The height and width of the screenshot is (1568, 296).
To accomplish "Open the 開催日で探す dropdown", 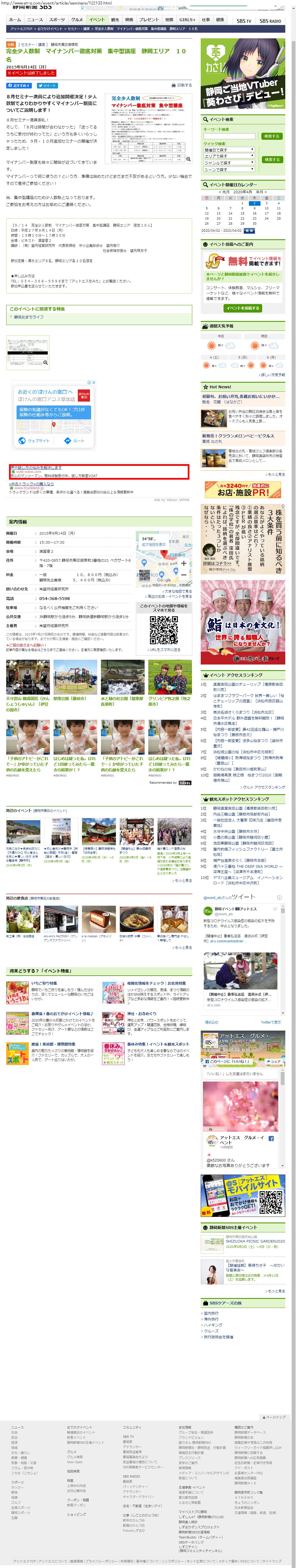I will click(229, 150).
